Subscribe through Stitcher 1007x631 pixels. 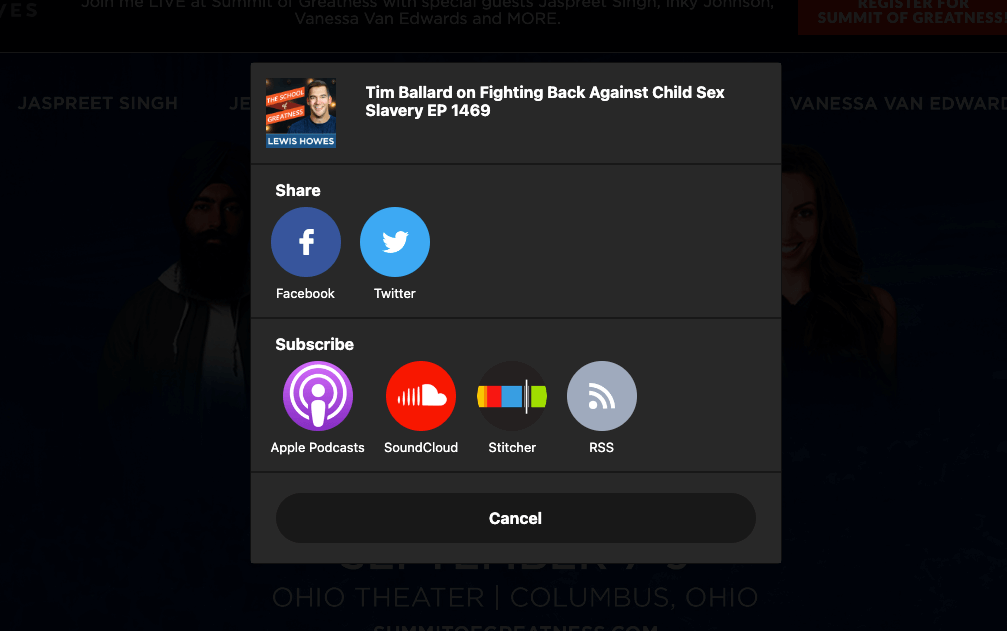coord(512,396)
